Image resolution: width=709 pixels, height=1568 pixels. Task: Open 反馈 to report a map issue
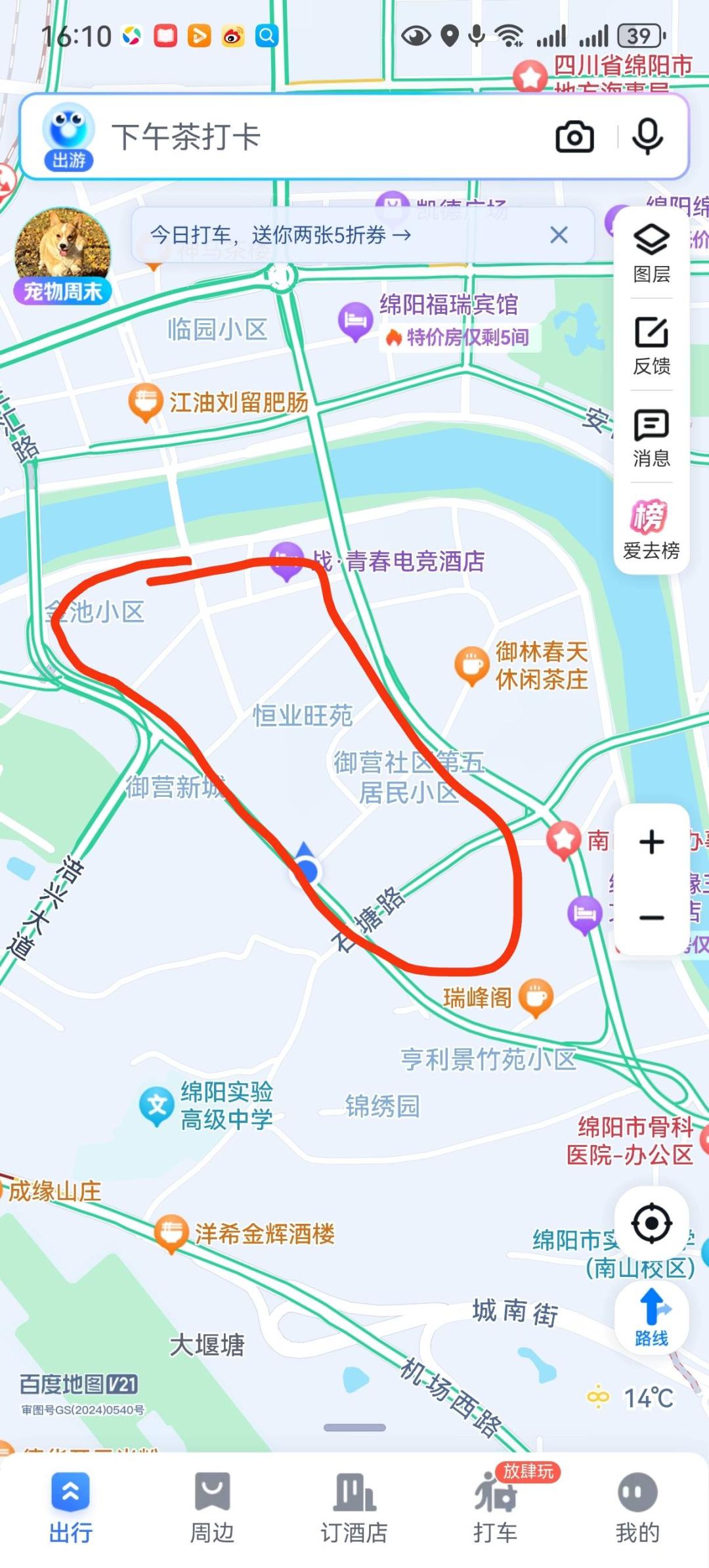[651, 345]
